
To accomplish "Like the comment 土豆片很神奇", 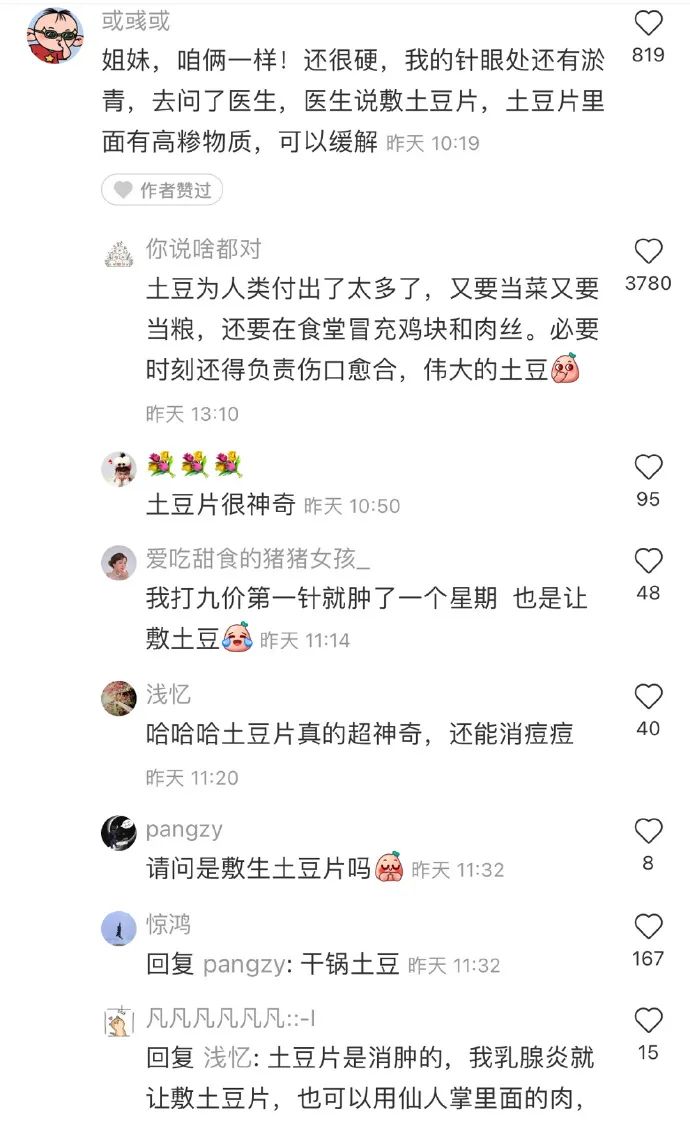I will pos(649,467).
